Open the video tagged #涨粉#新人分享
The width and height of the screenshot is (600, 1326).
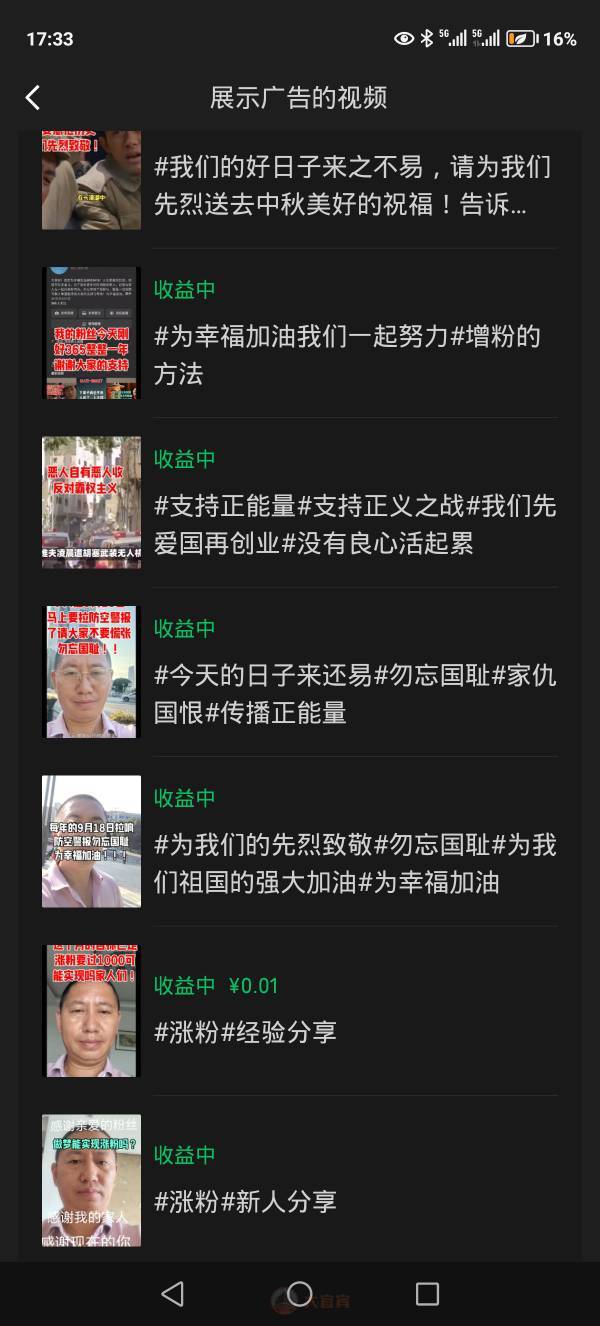coord(300,1180)
